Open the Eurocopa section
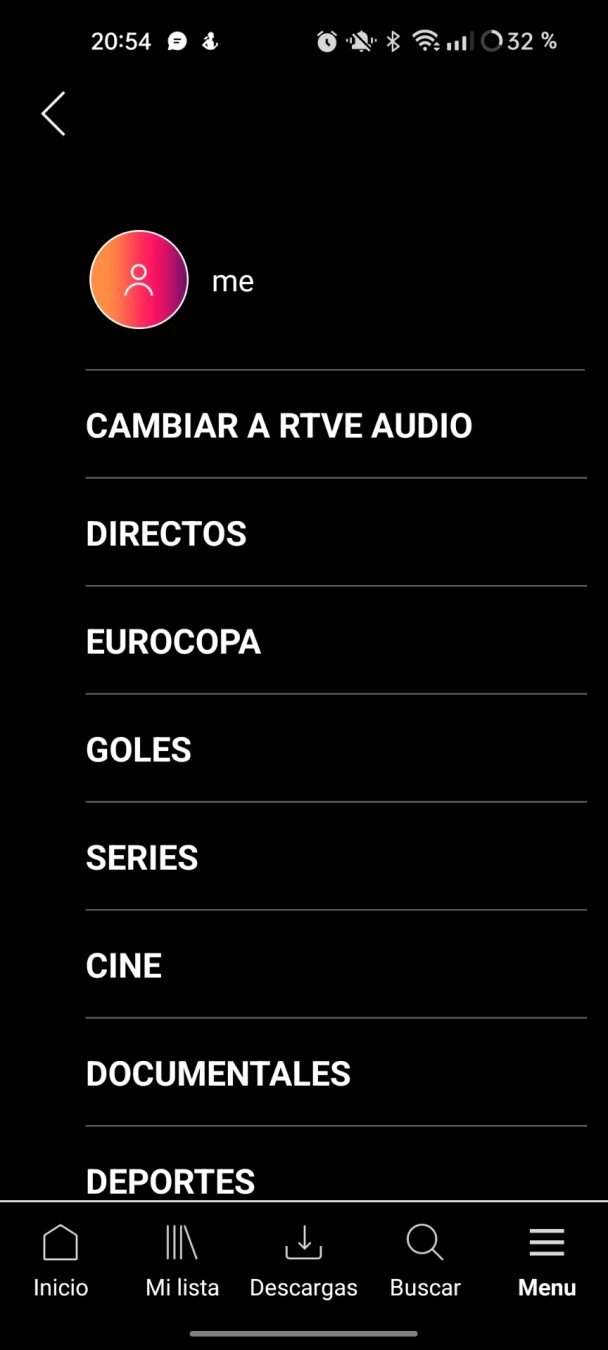Viewport: 608px width, 1350px height. click(173, 642)
